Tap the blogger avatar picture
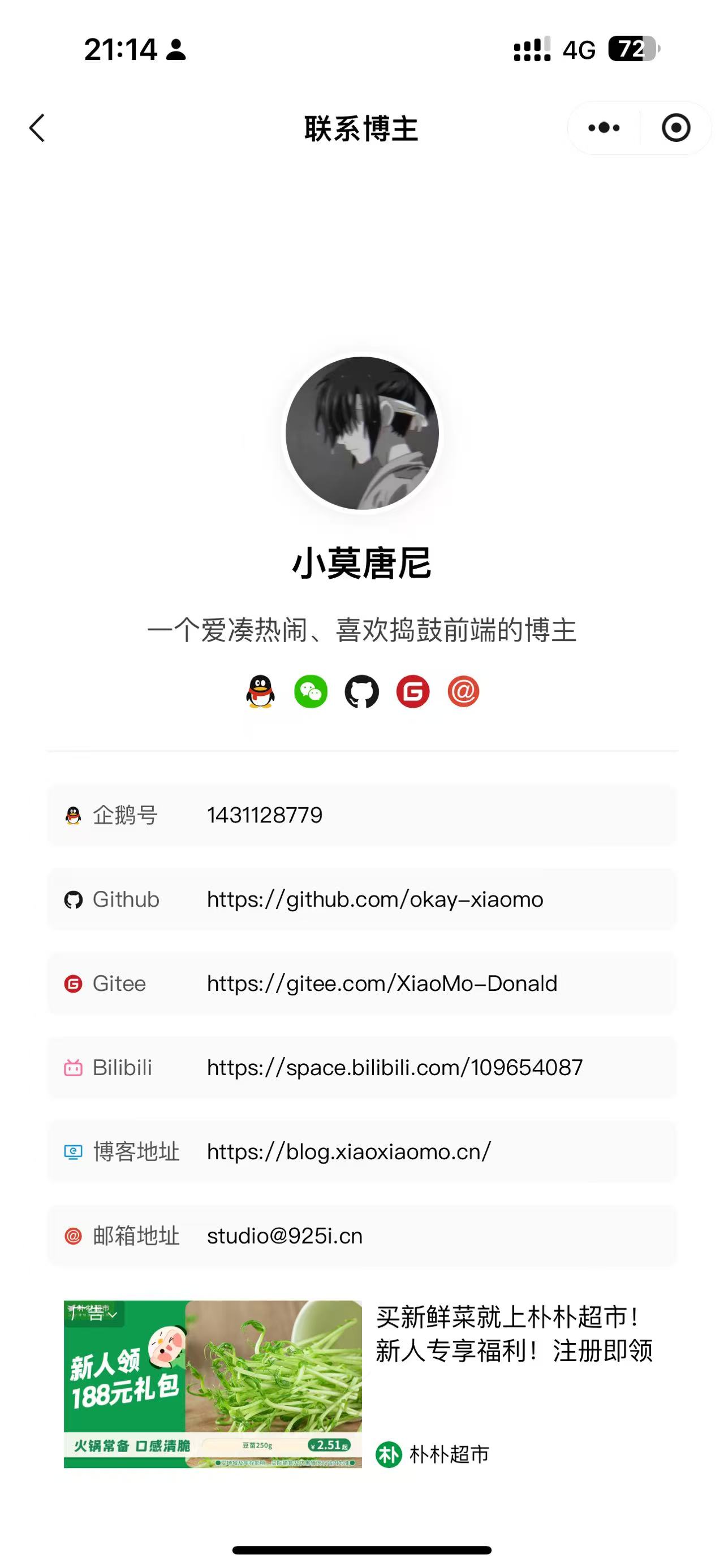Image resolution: width=724 pixels, height=1568 pixels. coord(361,433)
